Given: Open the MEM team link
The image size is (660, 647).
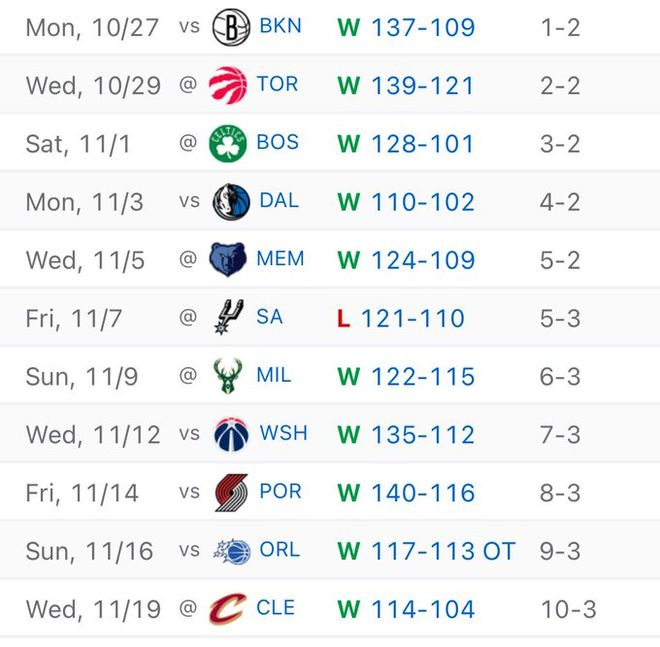Looking at the screenshot, I should tap(280, 259).
